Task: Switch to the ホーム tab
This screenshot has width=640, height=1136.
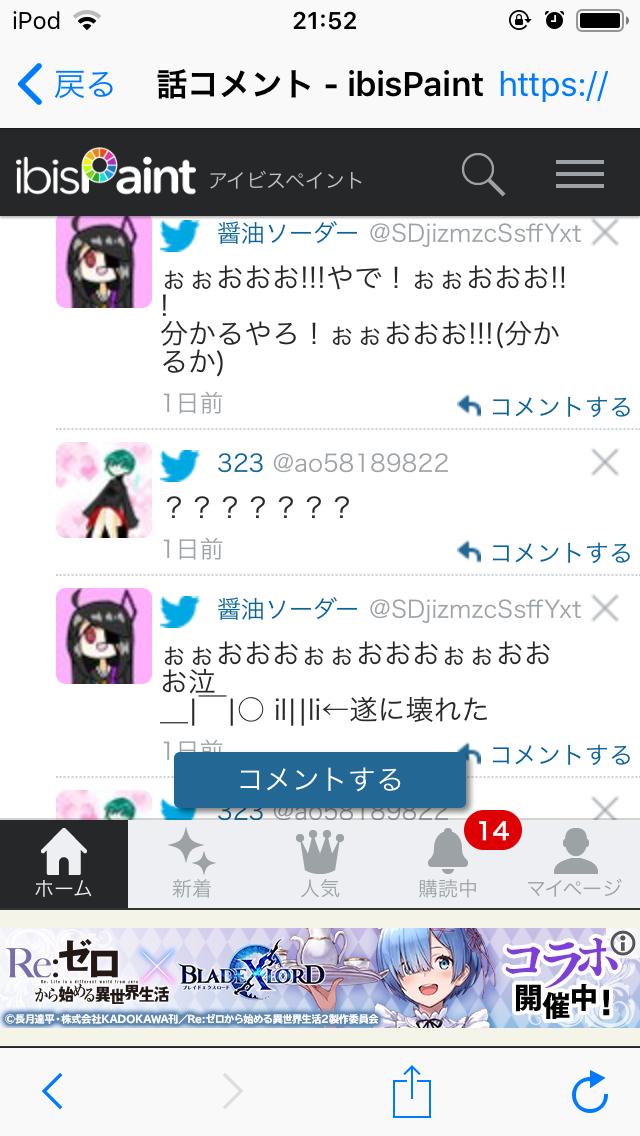Action: click(63, 864)
